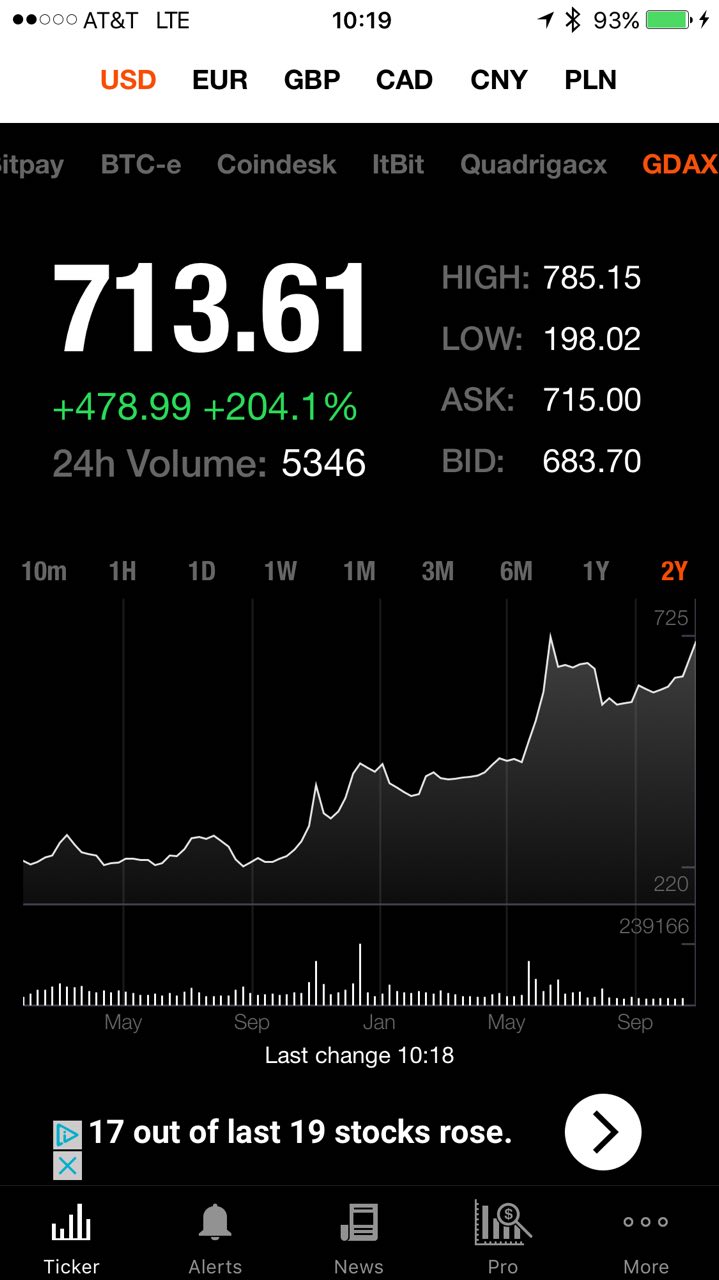Switch to CNY currency
This screenshot has width=719, height=1280.
[x=499, y=80]
